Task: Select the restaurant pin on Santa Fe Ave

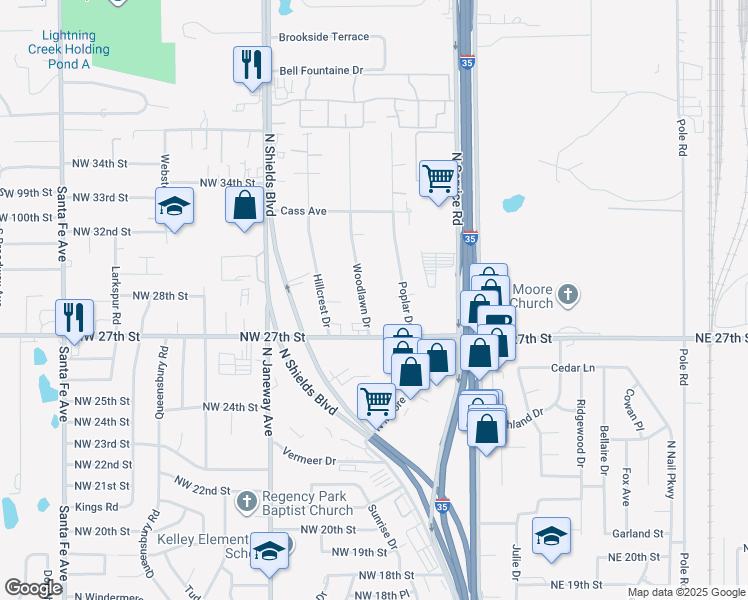Action: 74,321
